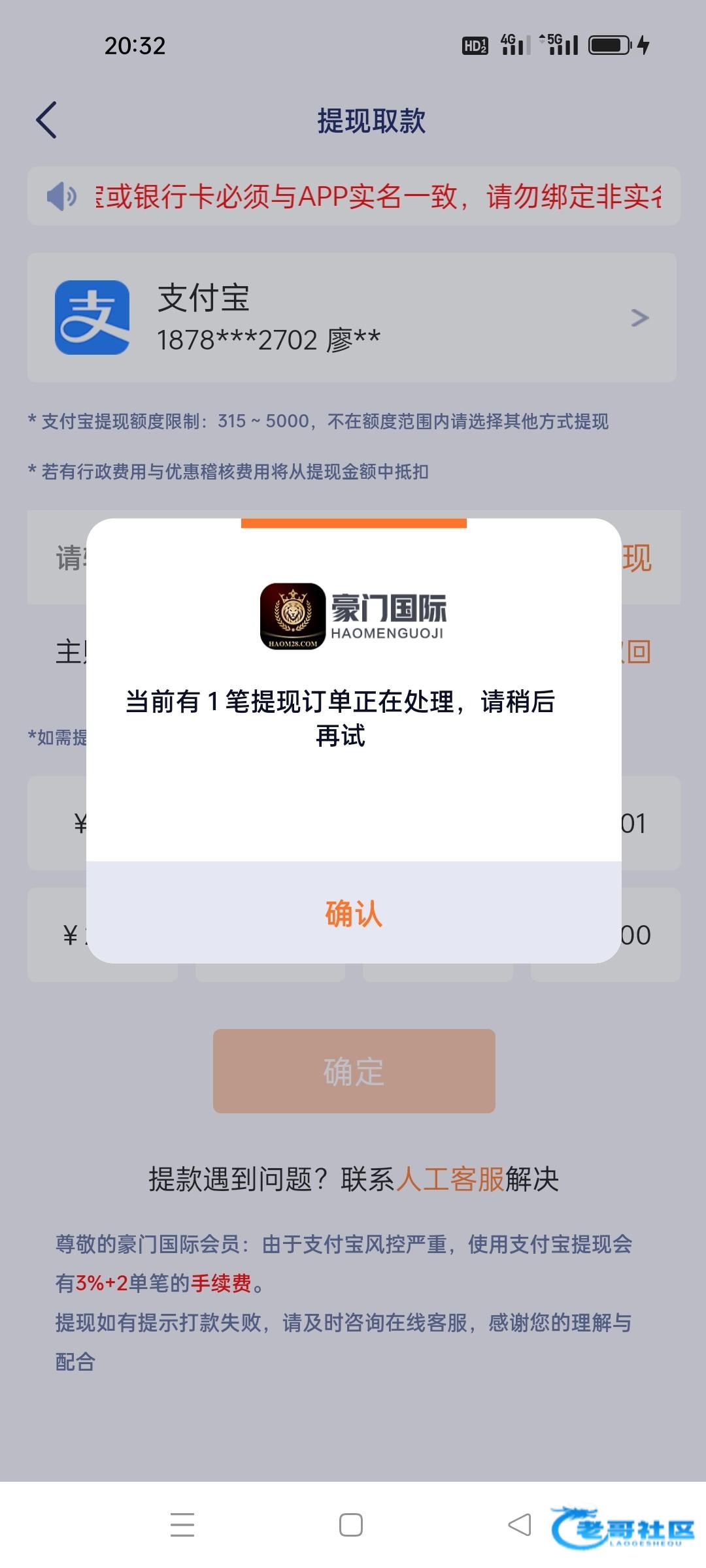Contact 人工客服 via the orange link
The height and width of the screenshot is (1568, 706).
pyautogui.click(x=450, y=1179)
